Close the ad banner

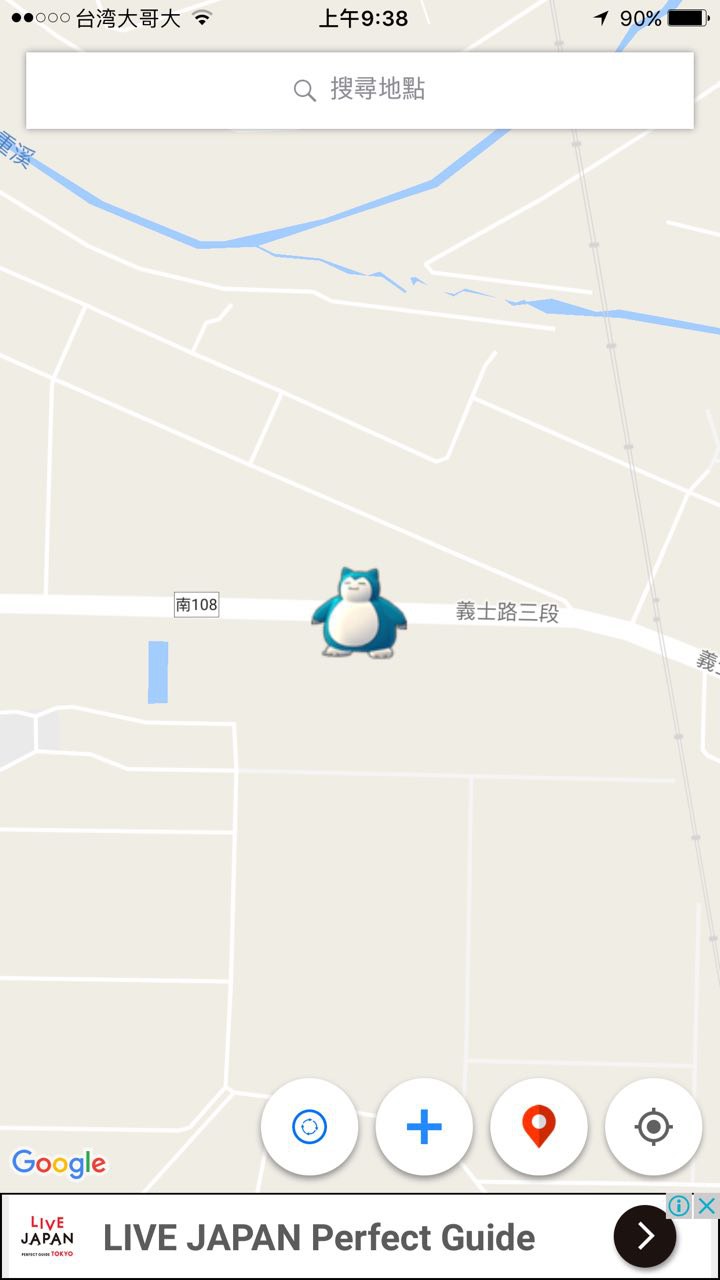point(706,1206)
